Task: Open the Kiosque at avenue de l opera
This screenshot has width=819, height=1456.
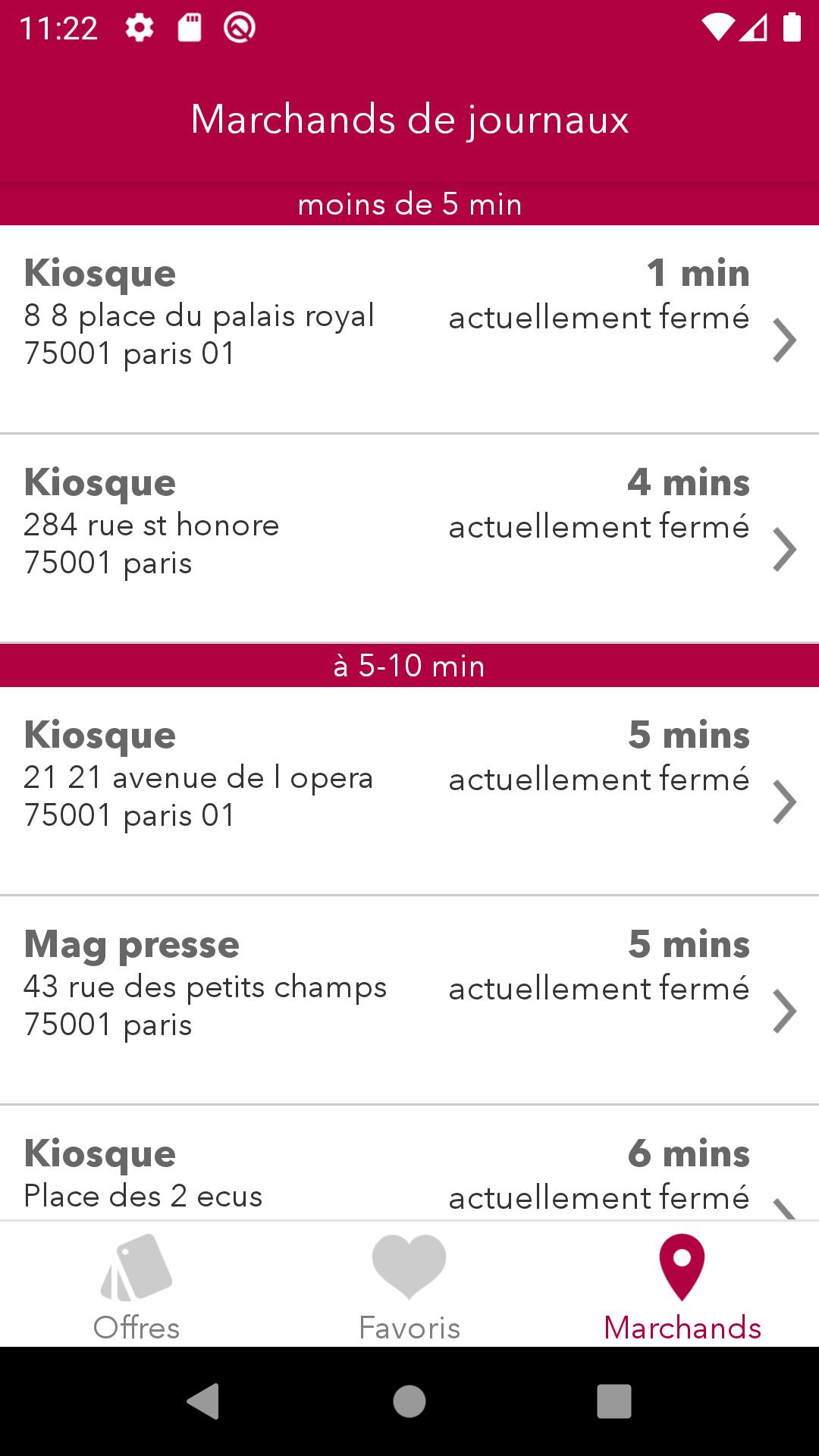Action: [x=409, y=791]
